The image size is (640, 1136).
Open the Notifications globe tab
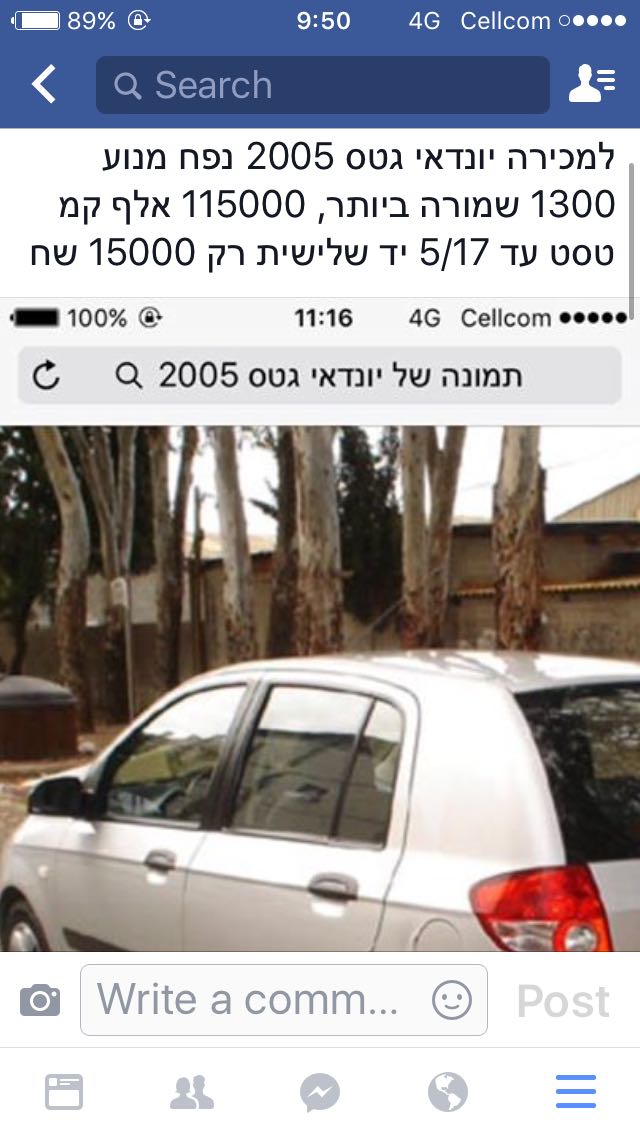448,1092
